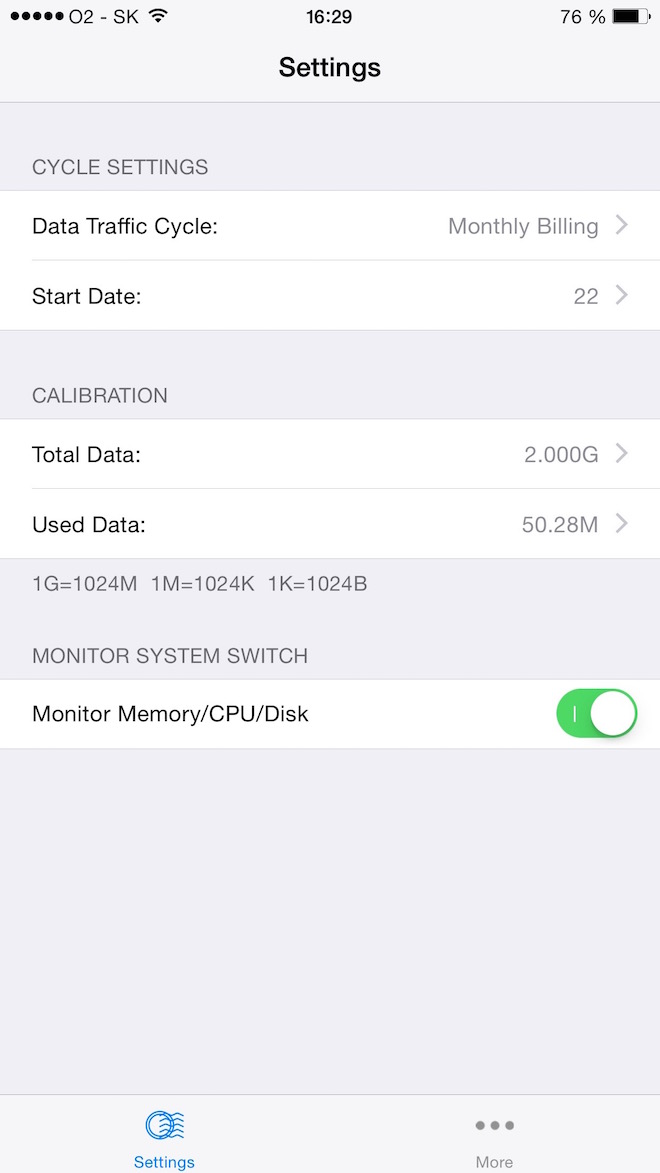660x1173 pixels.
Task: Select the Settings tab
Action: click(165, 1138)
